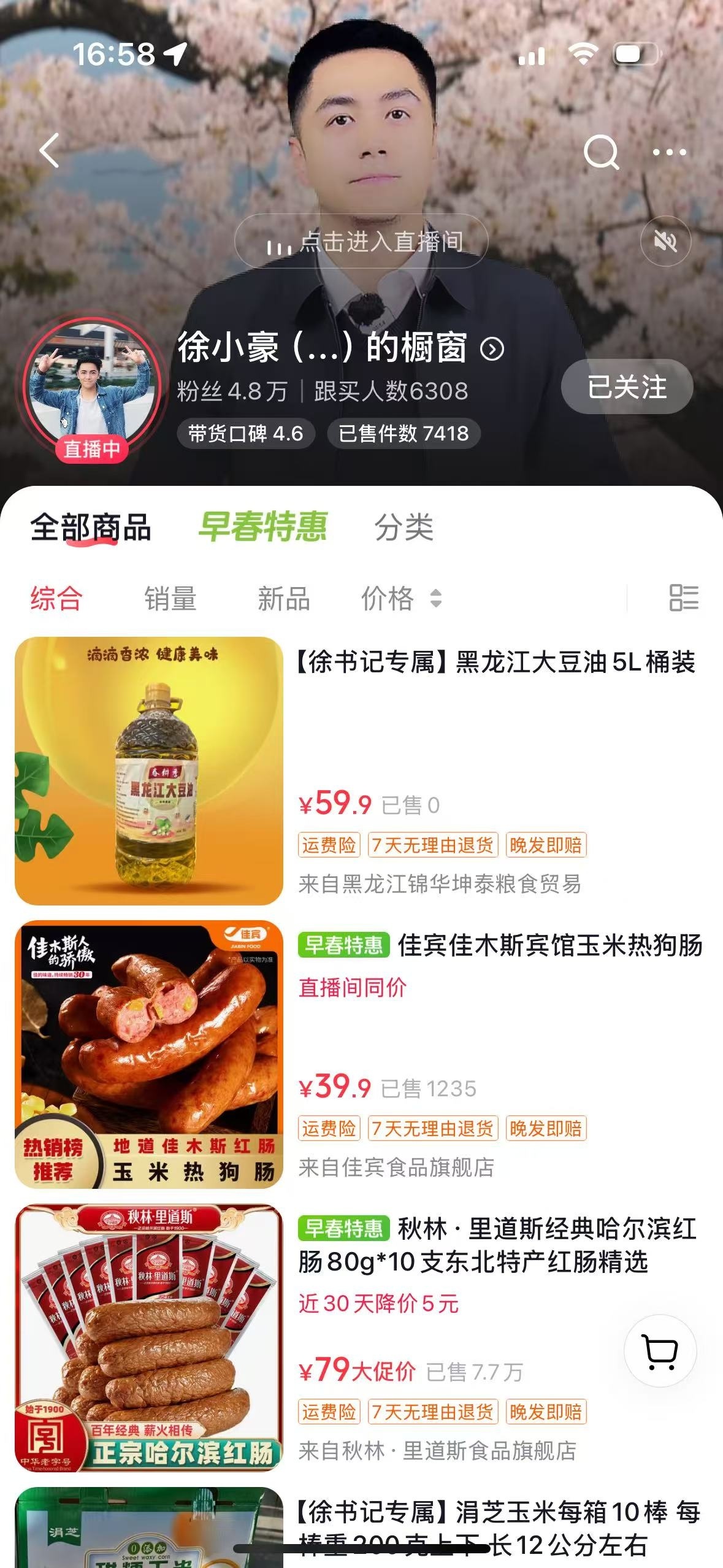Image resolution: width=723 pixels, height=1568 pixels.
Task: Select the 全部商品 tab
Action: (91, 527)
